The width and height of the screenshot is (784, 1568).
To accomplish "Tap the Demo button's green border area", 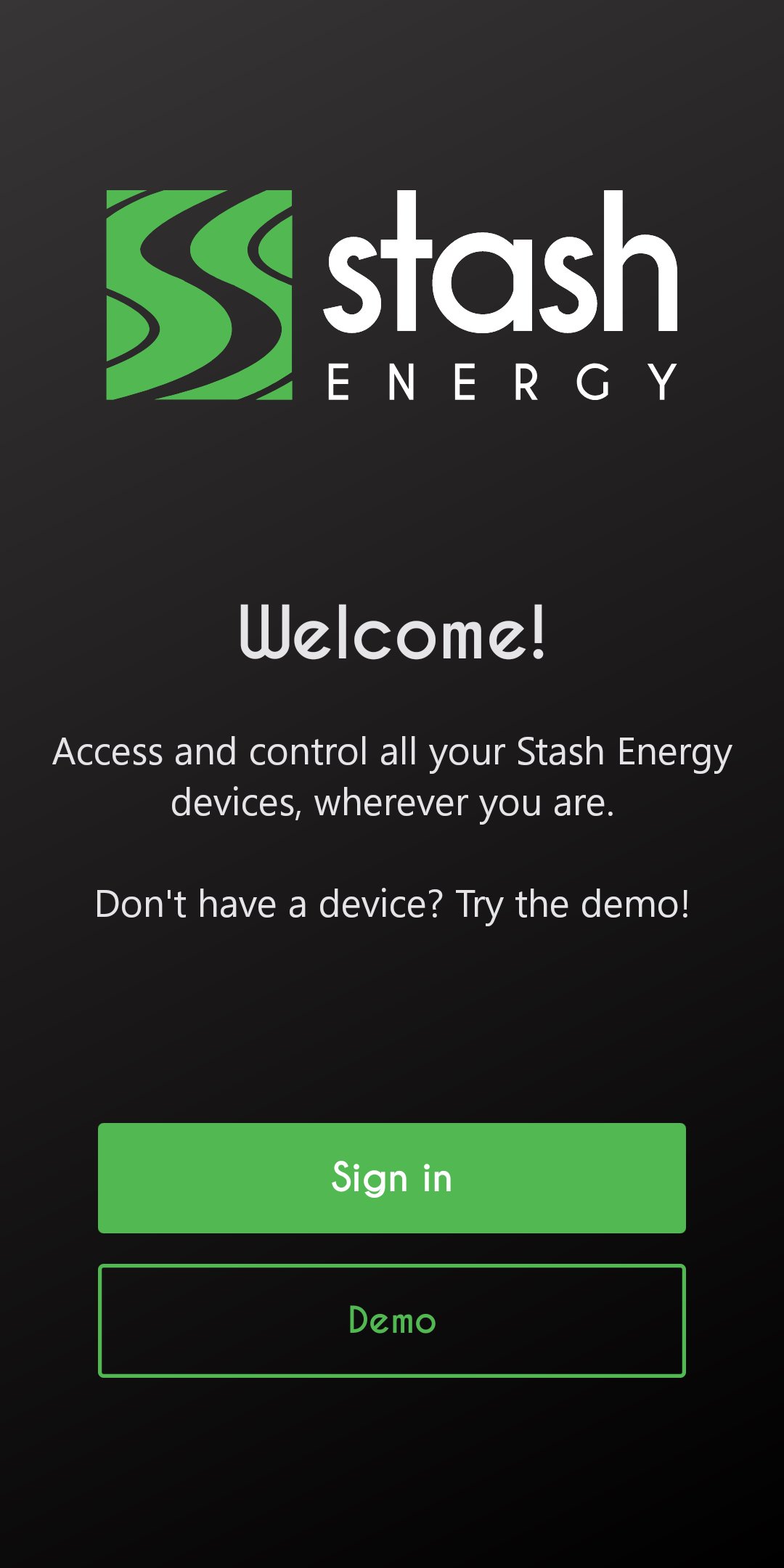I will pyautogui.click(x=102, y=1321).
